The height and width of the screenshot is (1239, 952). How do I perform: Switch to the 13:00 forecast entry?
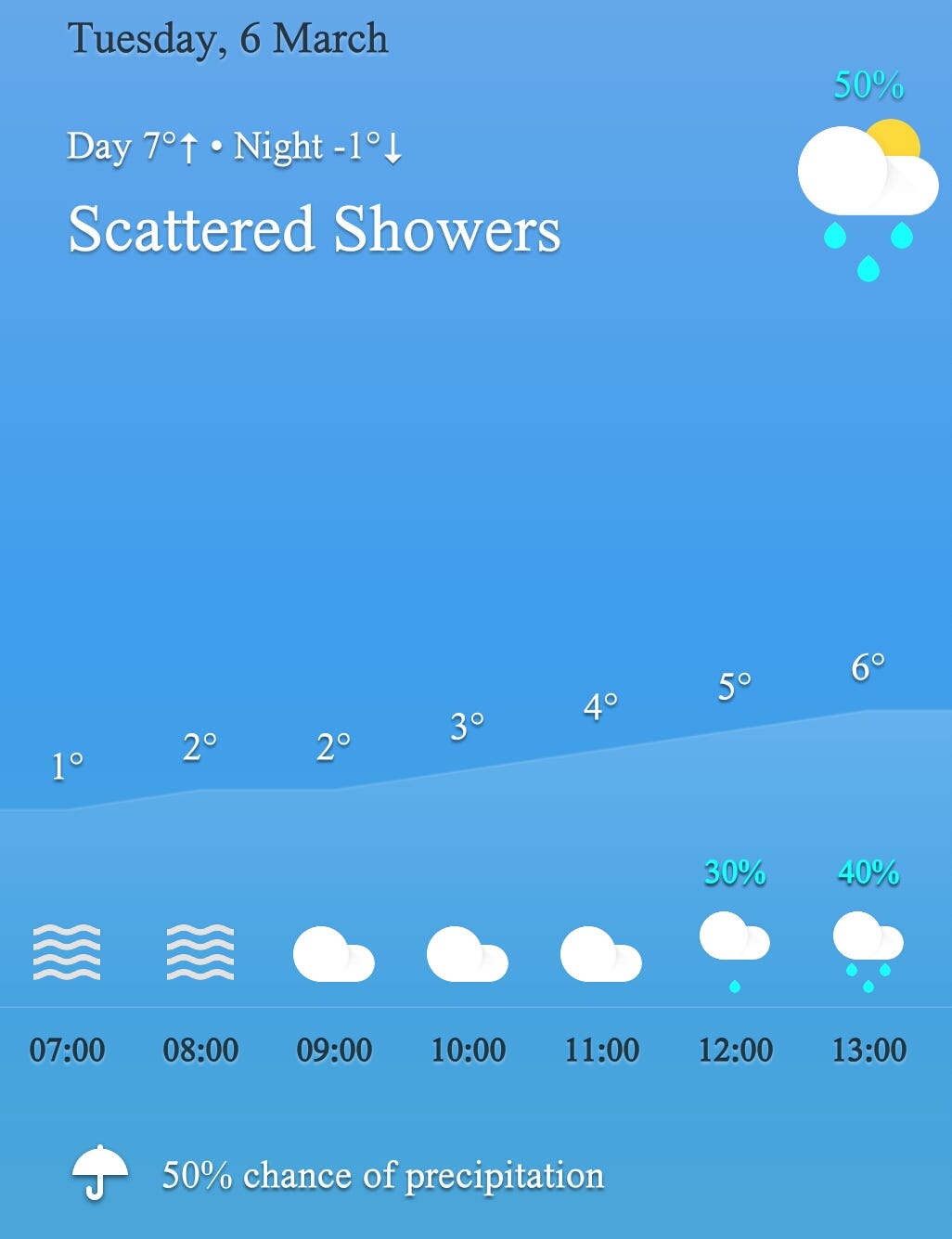pyautogui.click(x=868, y=1050)
